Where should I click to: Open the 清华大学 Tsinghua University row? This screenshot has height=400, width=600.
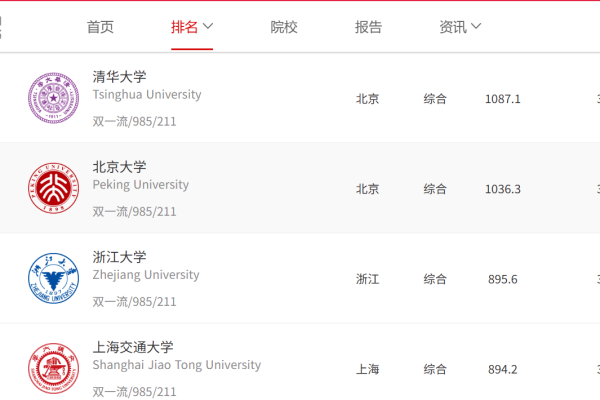click(119, 77)
